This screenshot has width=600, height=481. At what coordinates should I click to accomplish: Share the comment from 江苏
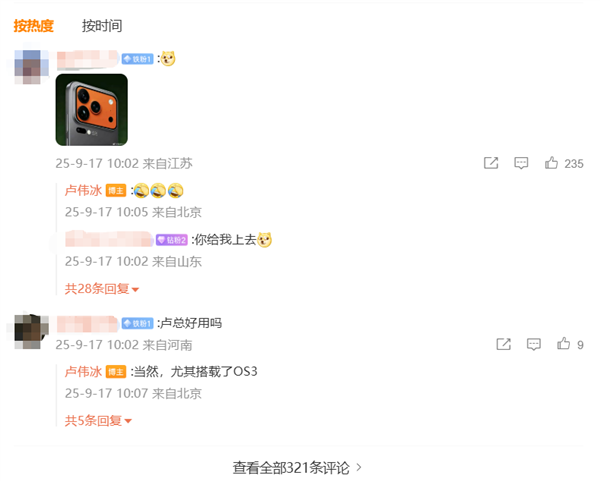(x=491, y=163)
